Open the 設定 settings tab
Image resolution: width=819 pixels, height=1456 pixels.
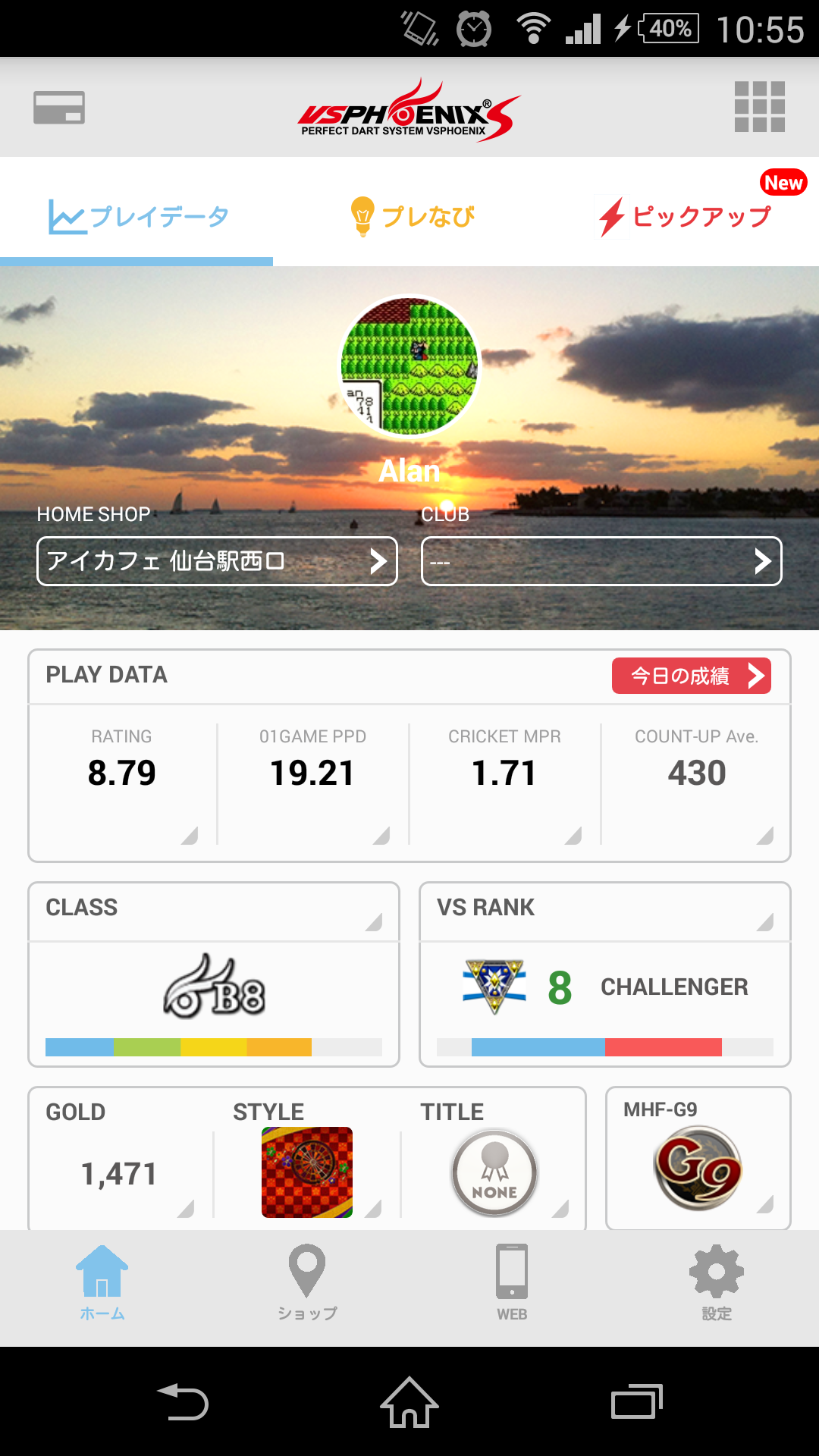click(x=716, y=1282)
